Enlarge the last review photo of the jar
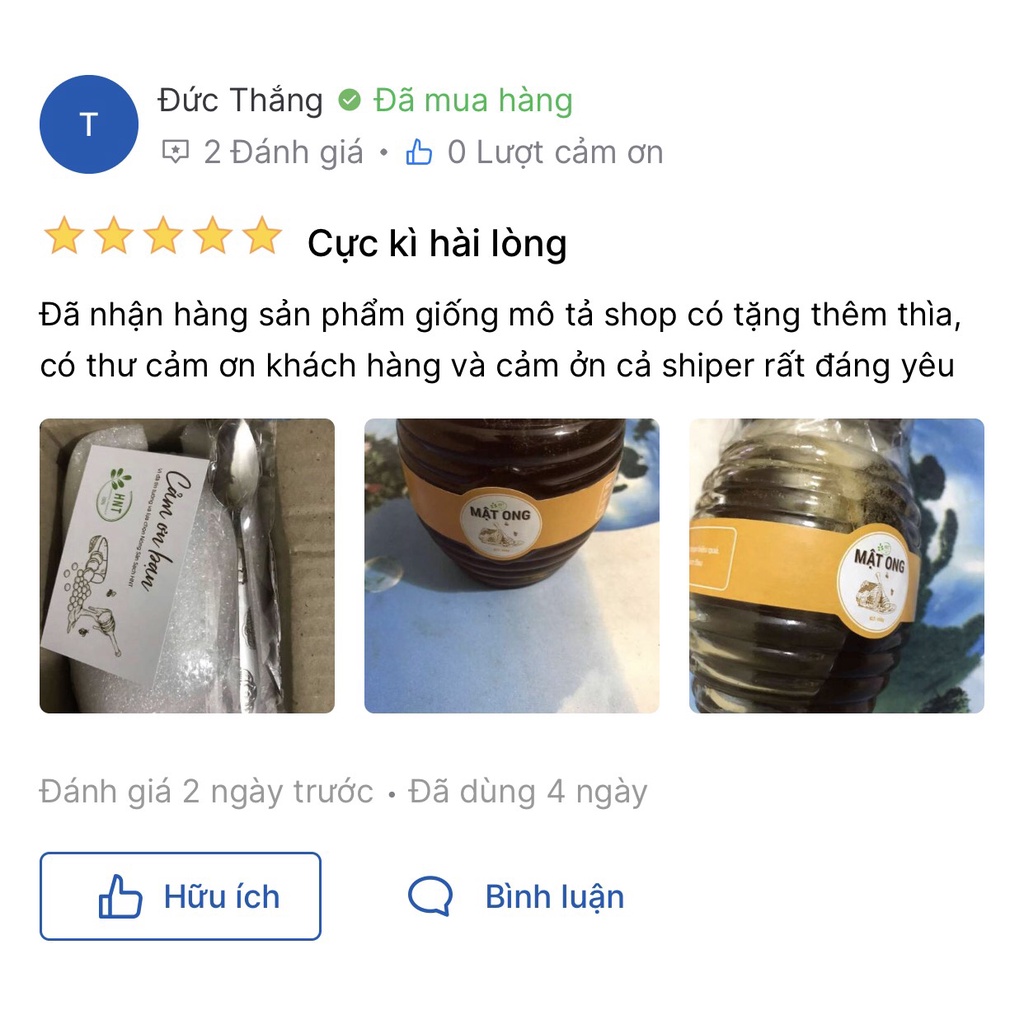The width and height of the screenshot is (1024, 1024). (x=836, y=565)
